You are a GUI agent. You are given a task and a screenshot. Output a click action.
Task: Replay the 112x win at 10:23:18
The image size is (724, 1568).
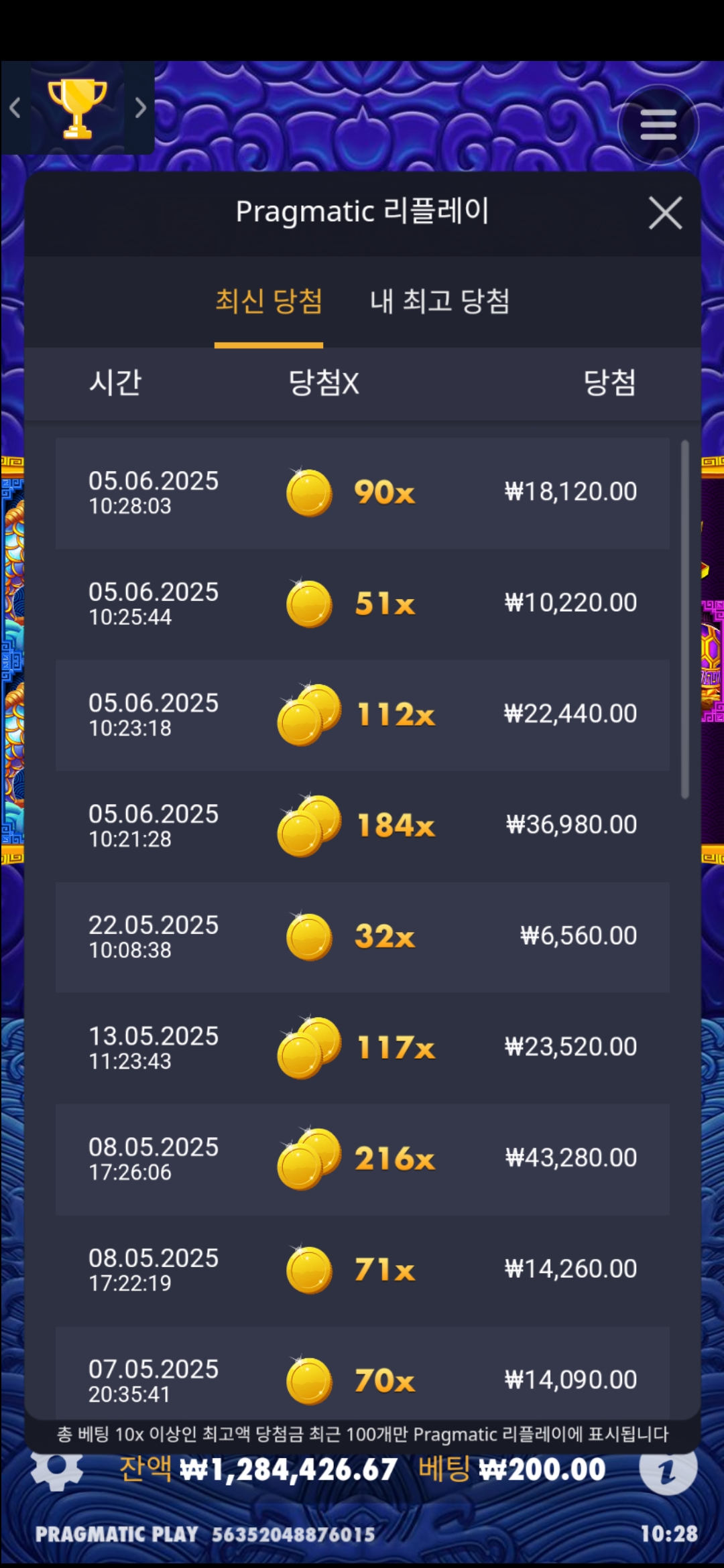[362, 715]
